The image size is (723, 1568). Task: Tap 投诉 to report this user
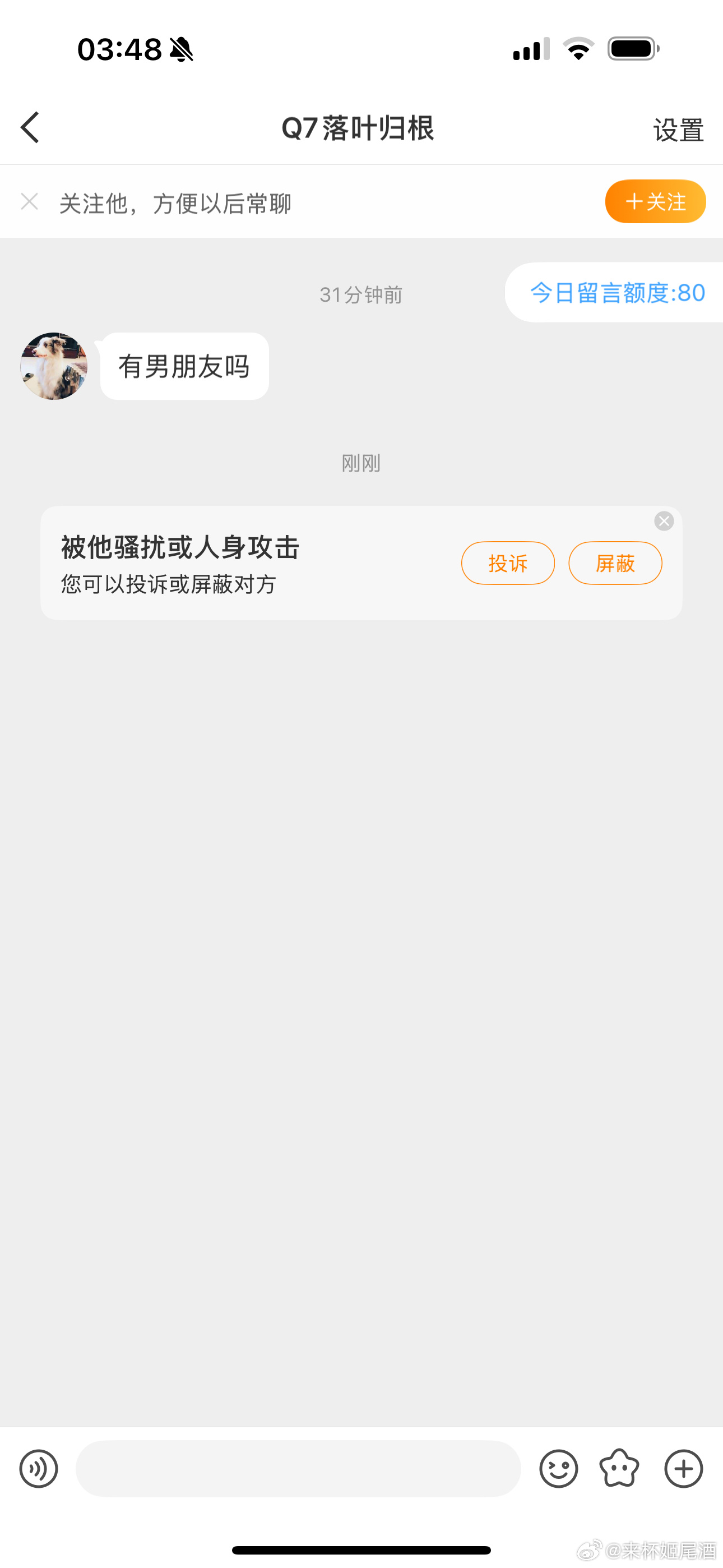pyautogui.click(x=508, y=563)
